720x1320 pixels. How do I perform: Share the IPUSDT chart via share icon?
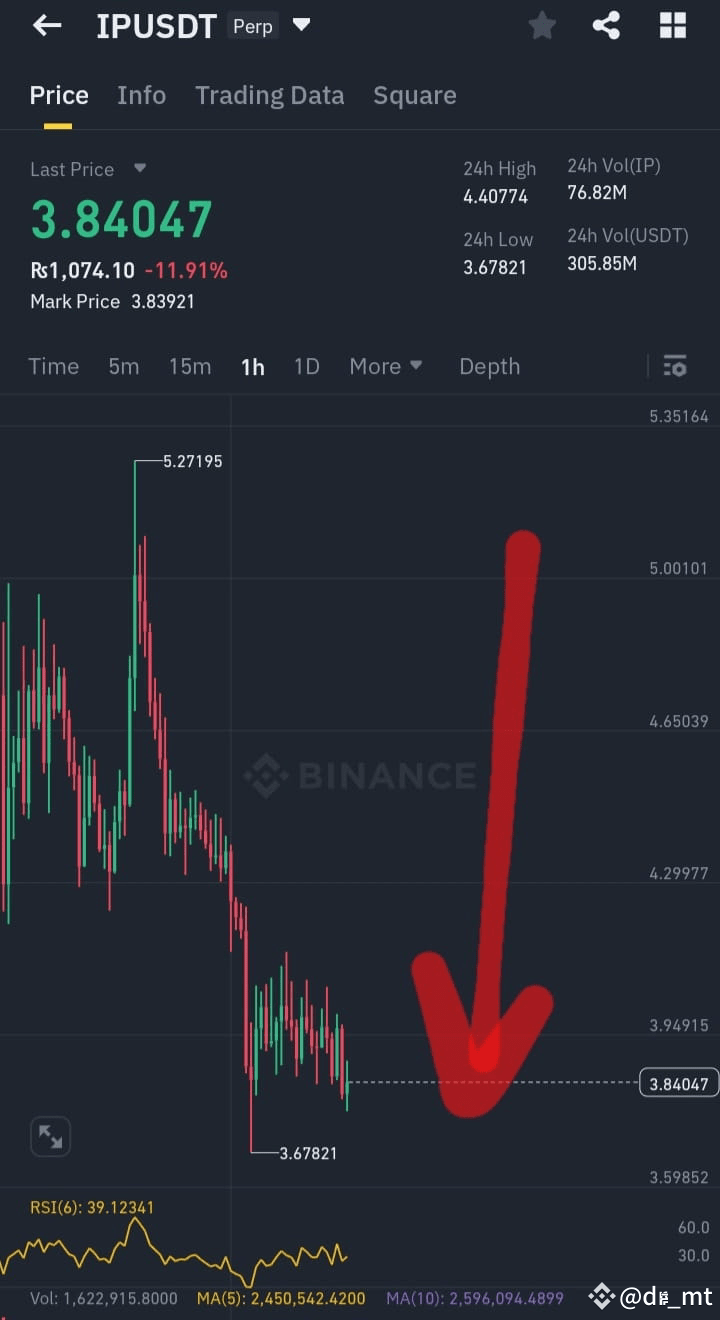click(606, 25)
